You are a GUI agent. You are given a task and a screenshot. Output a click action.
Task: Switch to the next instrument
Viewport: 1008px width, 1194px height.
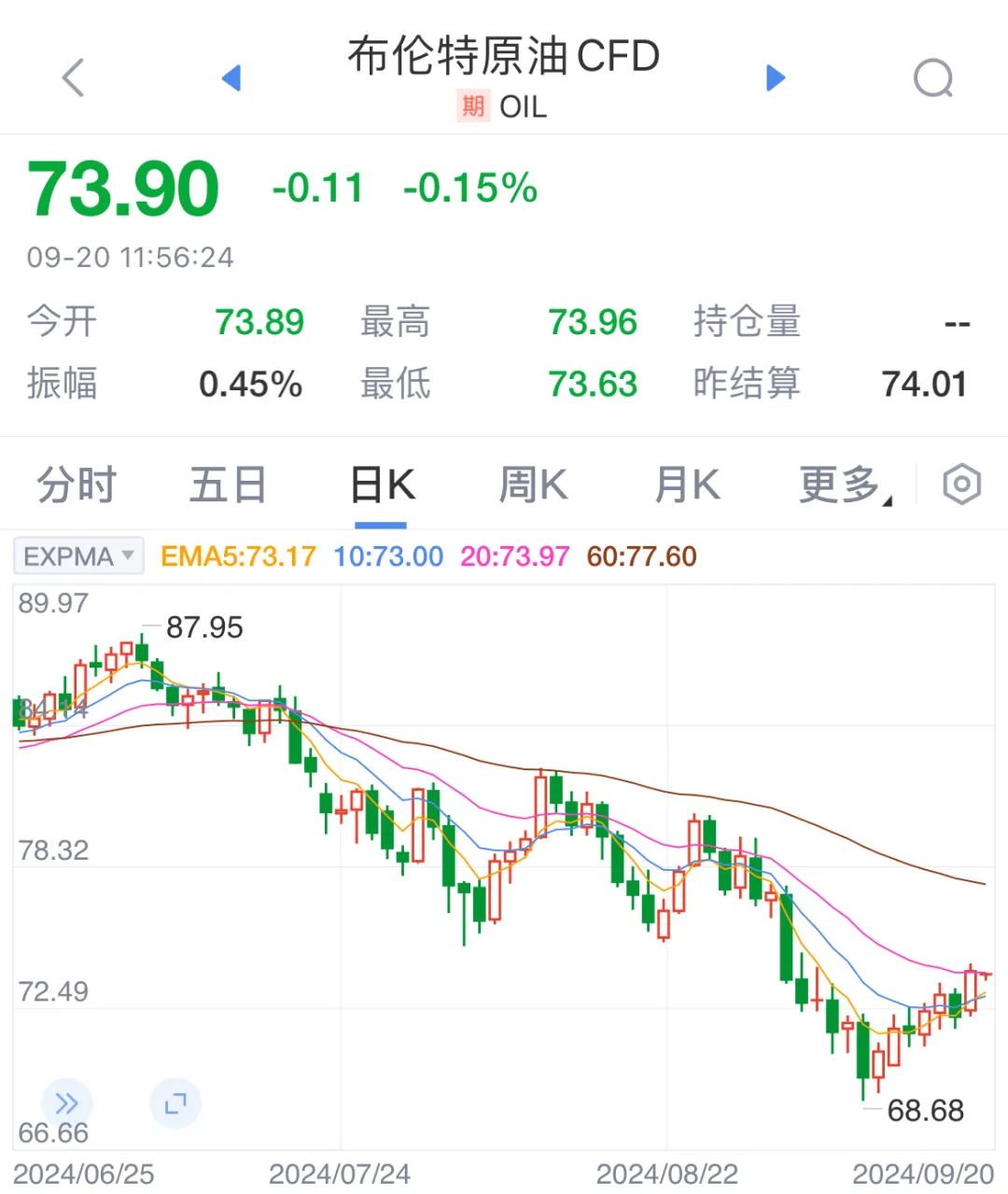coord(775,77)
